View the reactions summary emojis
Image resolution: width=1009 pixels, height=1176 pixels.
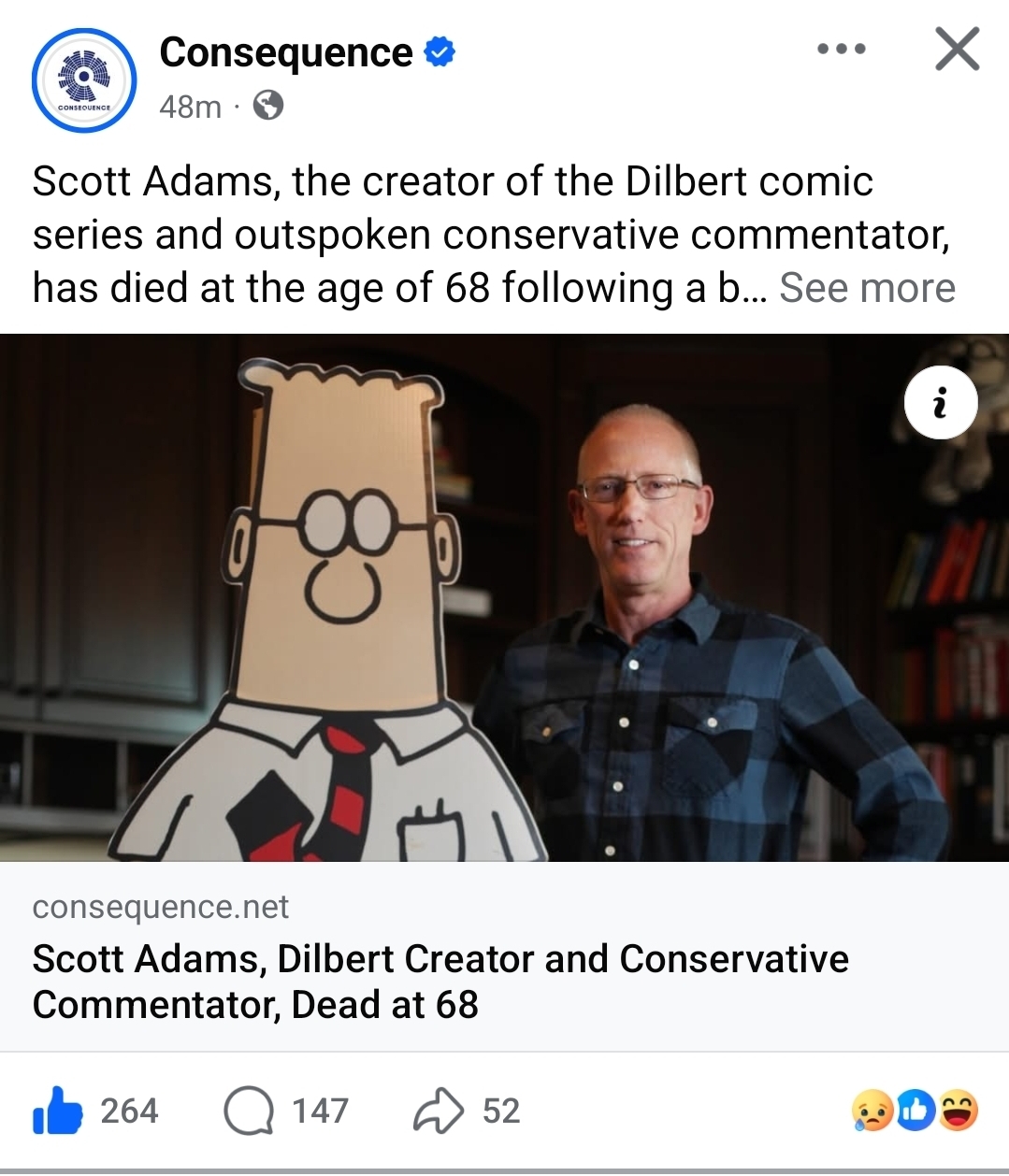pos(915,1111)
